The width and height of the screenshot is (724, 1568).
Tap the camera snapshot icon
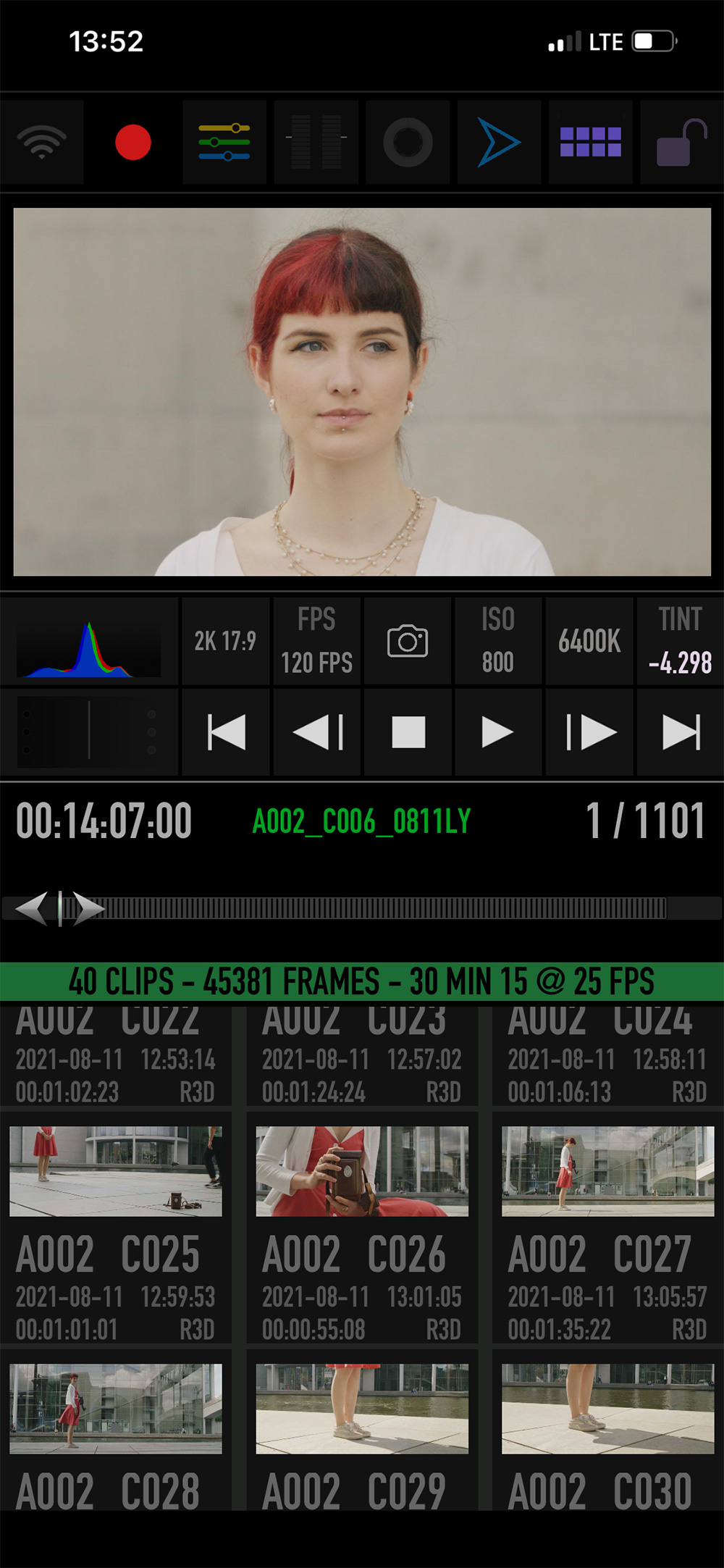(408, 641)
